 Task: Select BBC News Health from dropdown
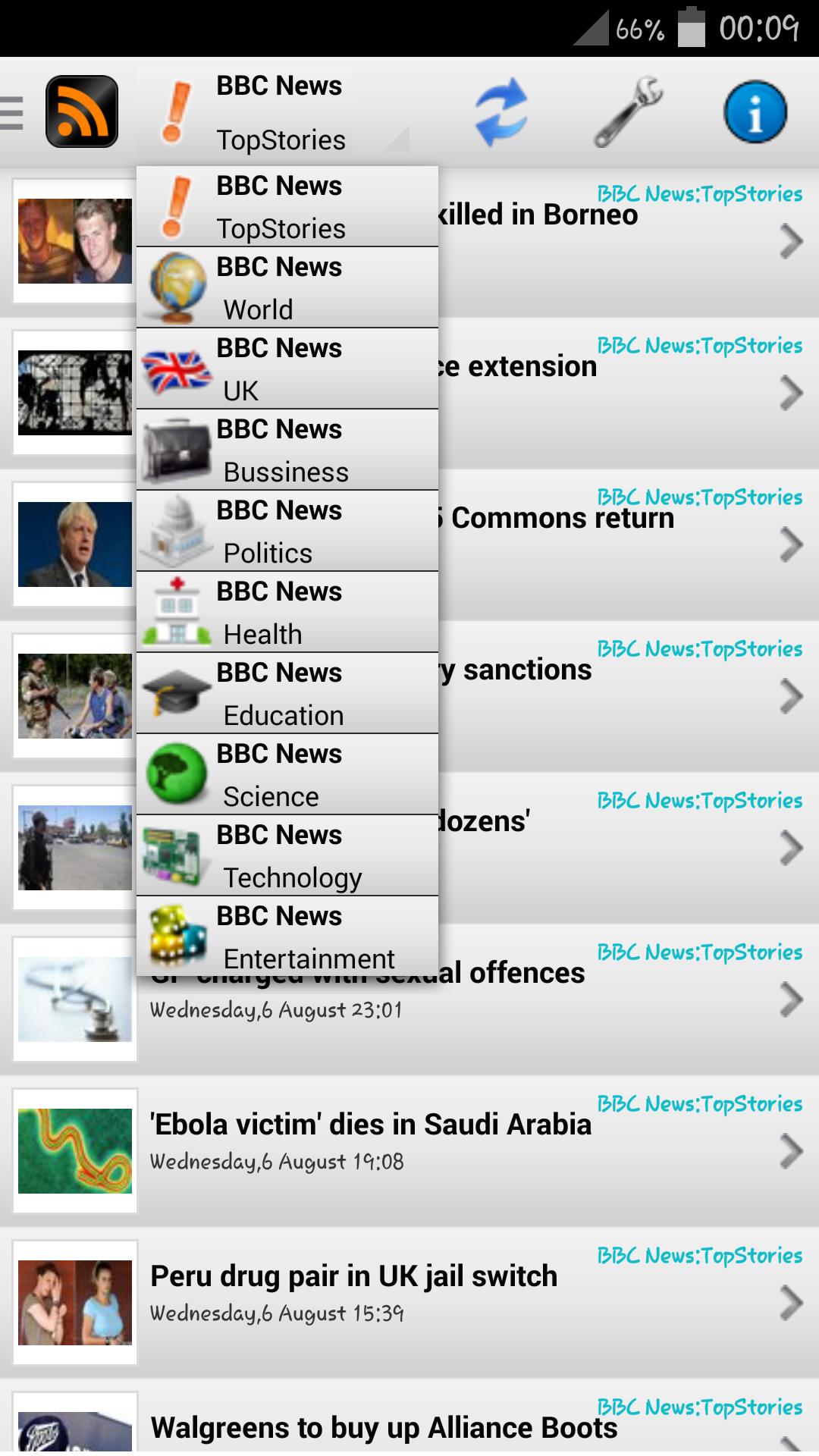[287, 613]
